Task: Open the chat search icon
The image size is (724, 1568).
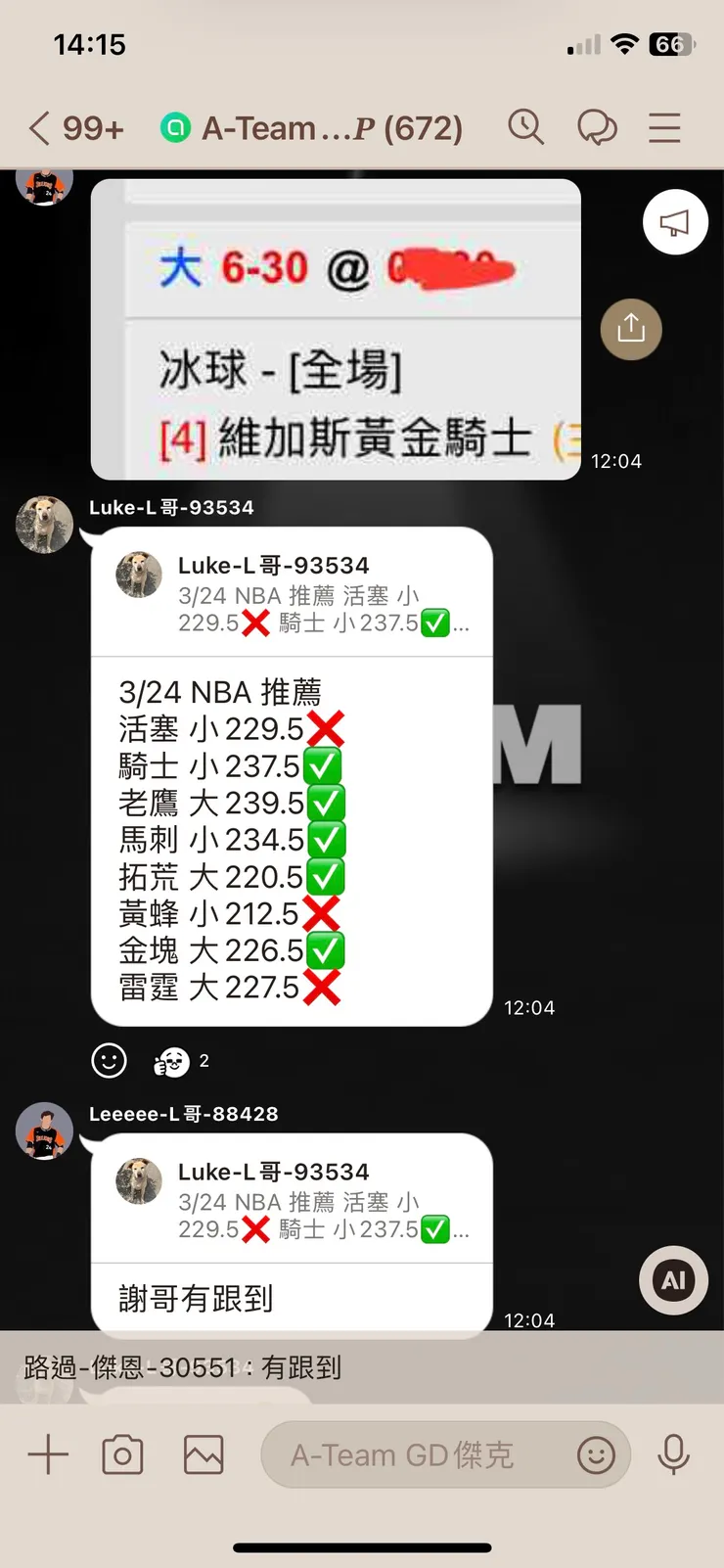Action: click(526, 127)
